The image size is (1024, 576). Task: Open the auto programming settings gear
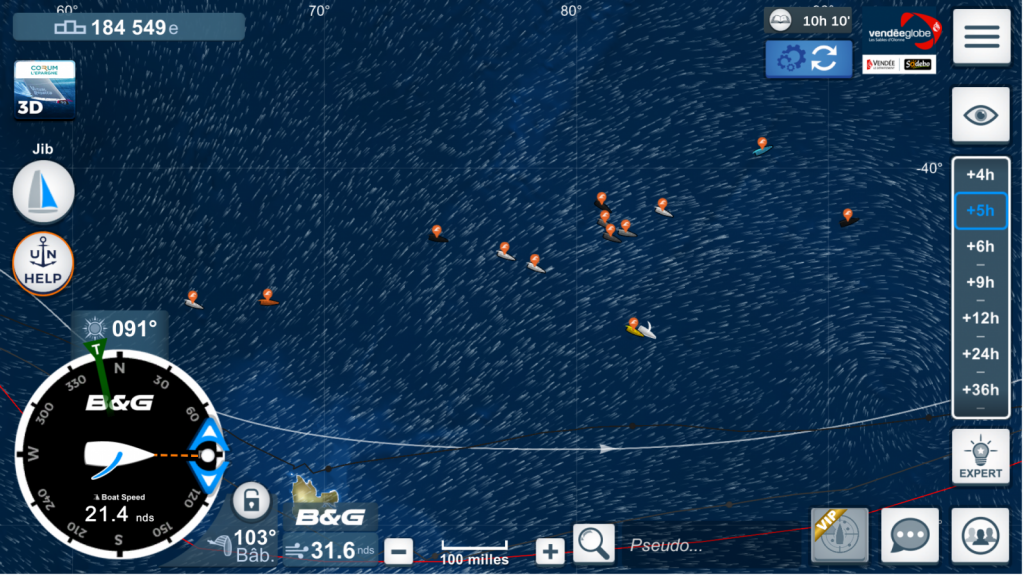click(790, 59)
